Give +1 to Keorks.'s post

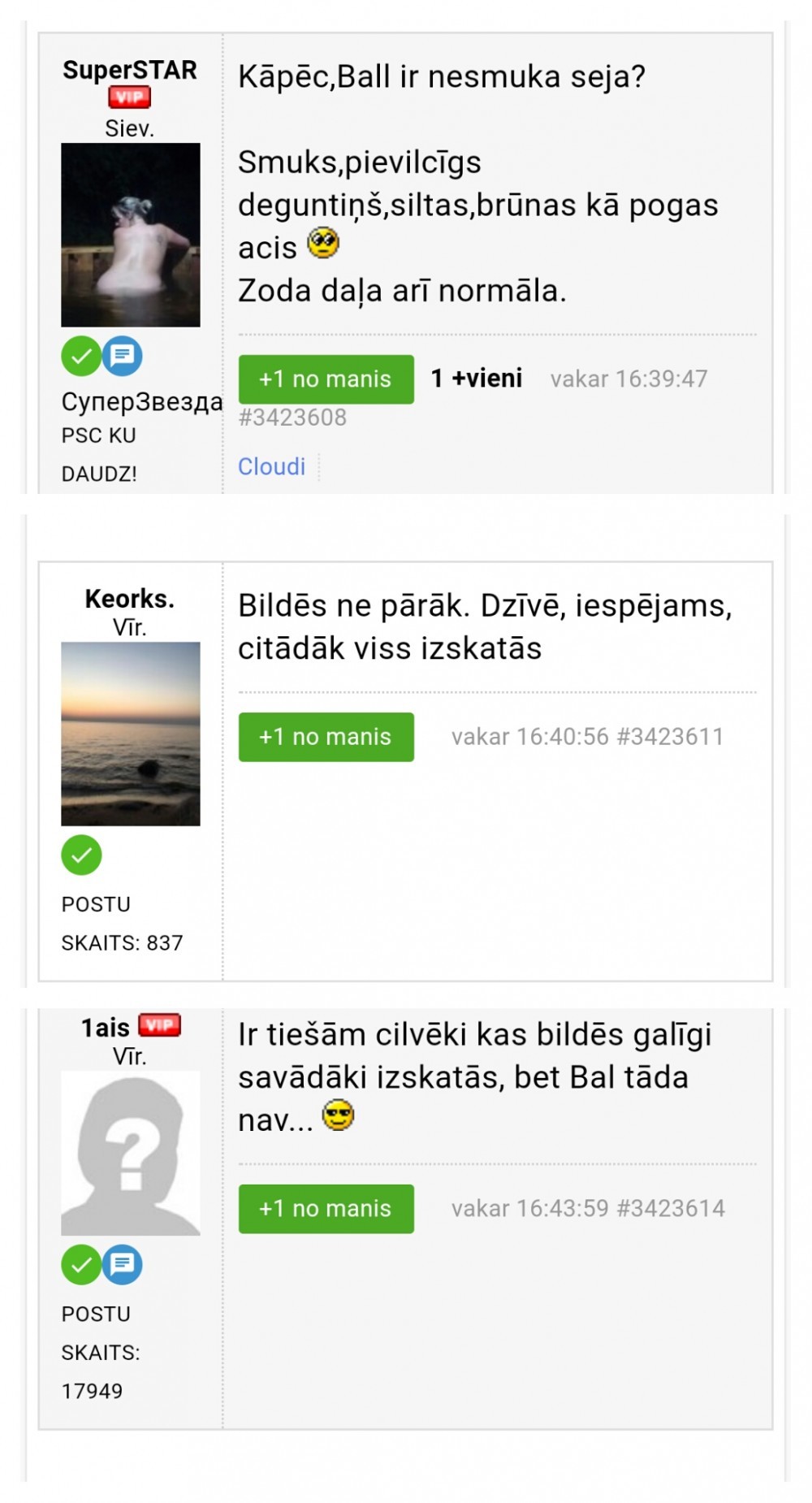coord(326,737)
